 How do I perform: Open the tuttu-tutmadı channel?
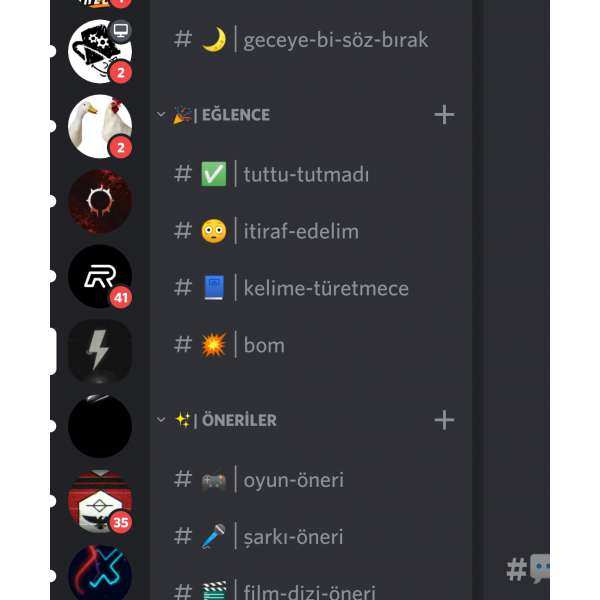coord(305,174)
